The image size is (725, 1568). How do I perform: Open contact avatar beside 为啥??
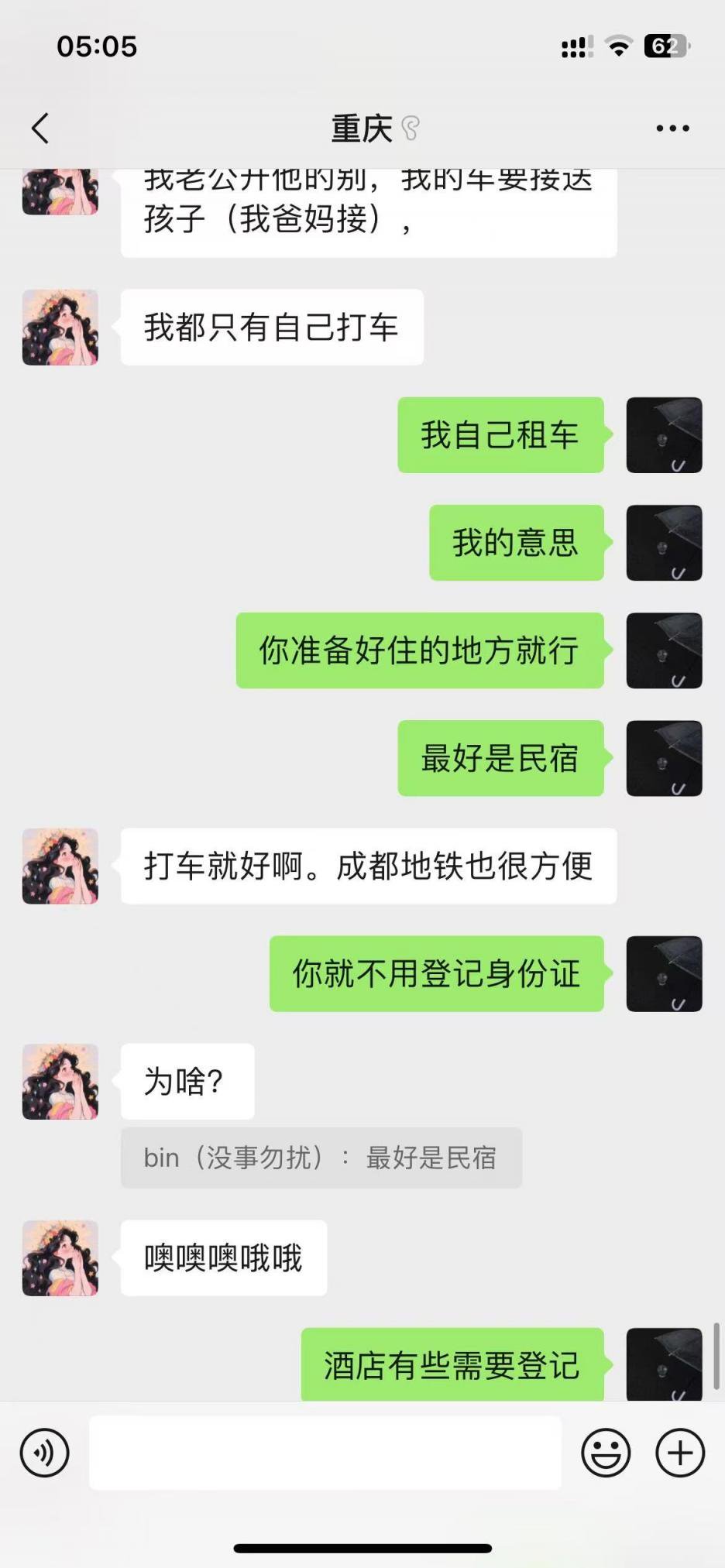60,1082
